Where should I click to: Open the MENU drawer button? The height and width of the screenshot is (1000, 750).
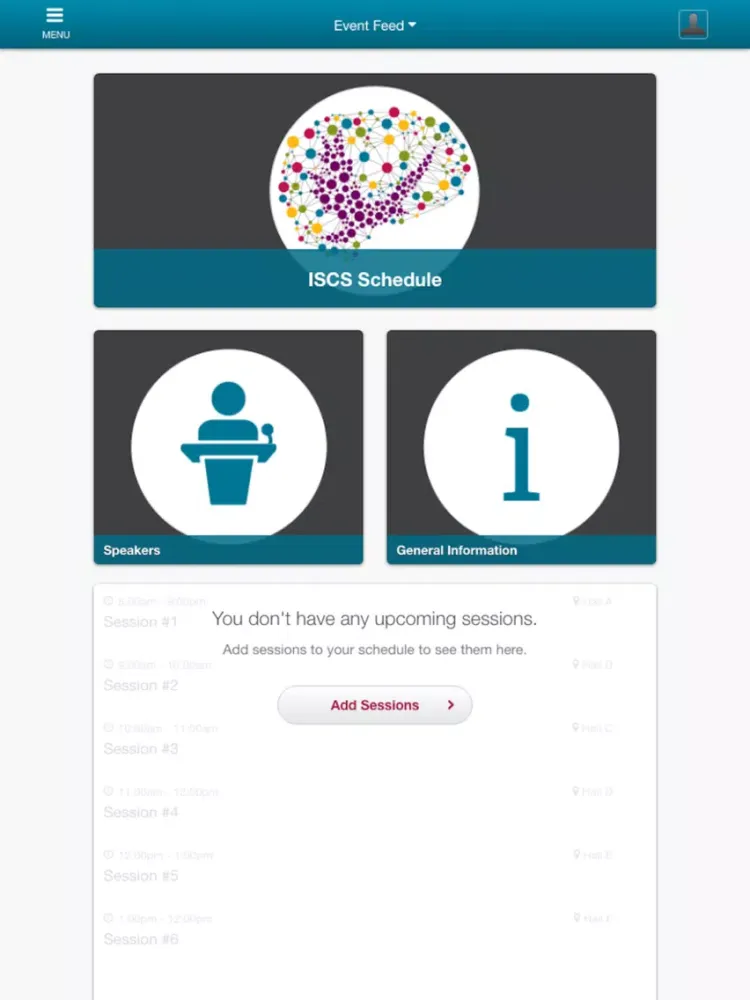pos(55,23)
